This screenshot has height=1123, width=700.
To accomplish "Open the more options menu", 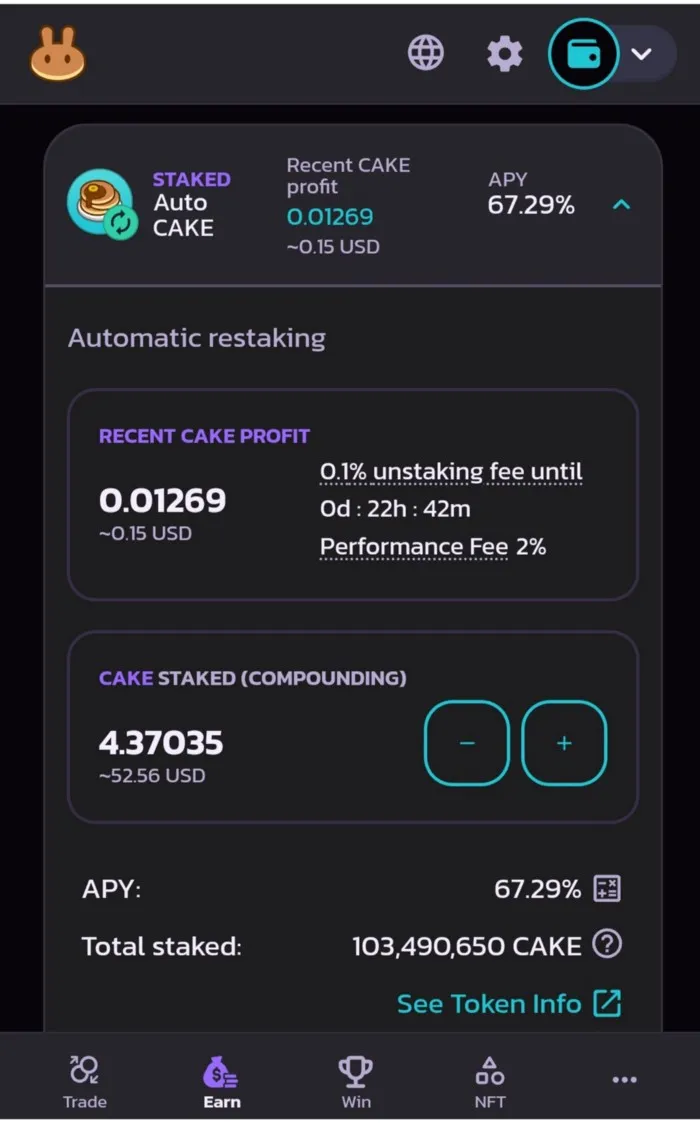I will (x=624, y=1080).
